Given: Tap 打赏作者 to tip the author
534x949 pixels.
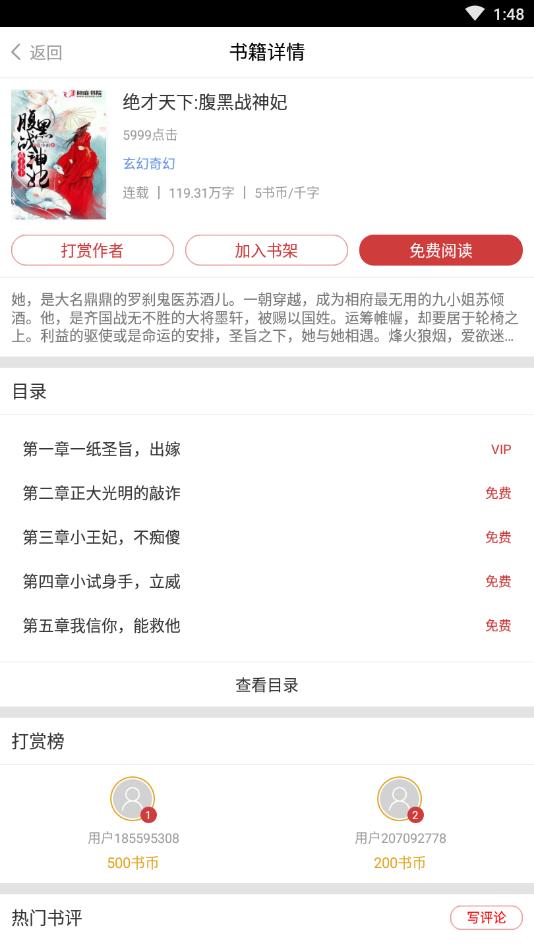Looking at the screenshot, I should click(93, 250).
